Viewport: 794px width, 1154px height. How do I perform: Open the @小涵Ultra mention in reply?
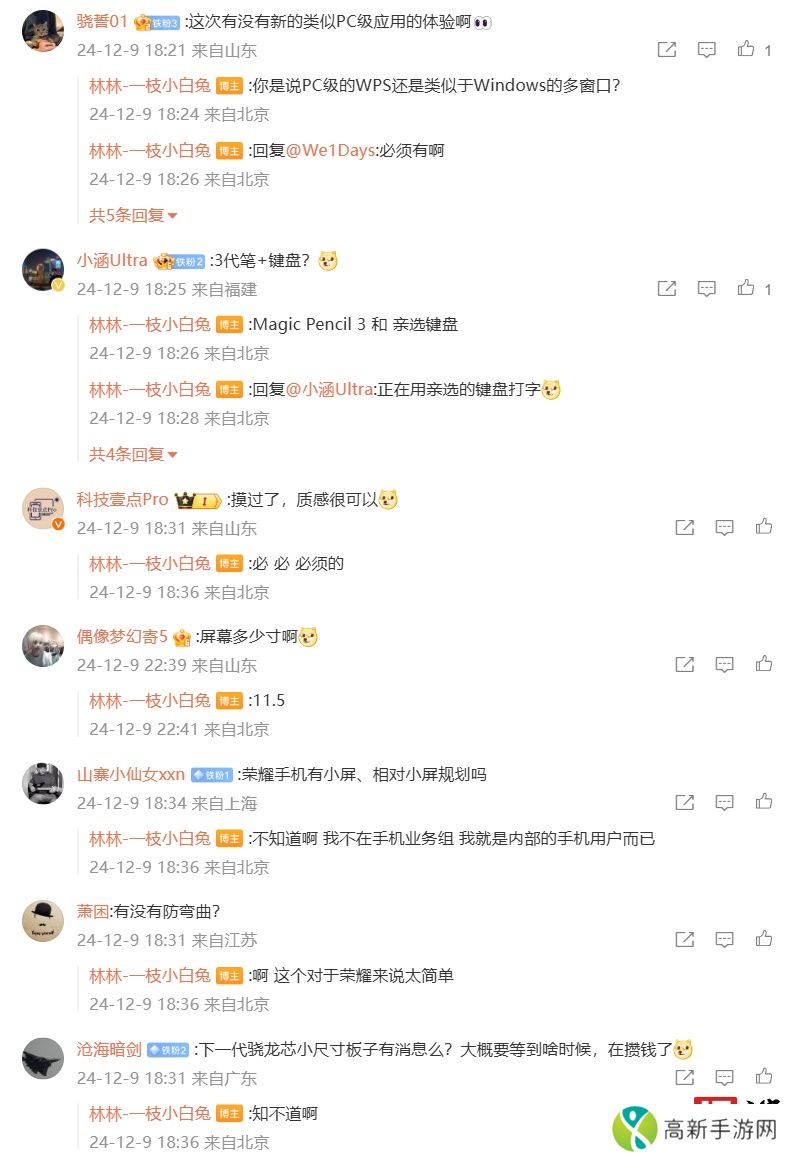pyautogui.click(x=330, y=389)
